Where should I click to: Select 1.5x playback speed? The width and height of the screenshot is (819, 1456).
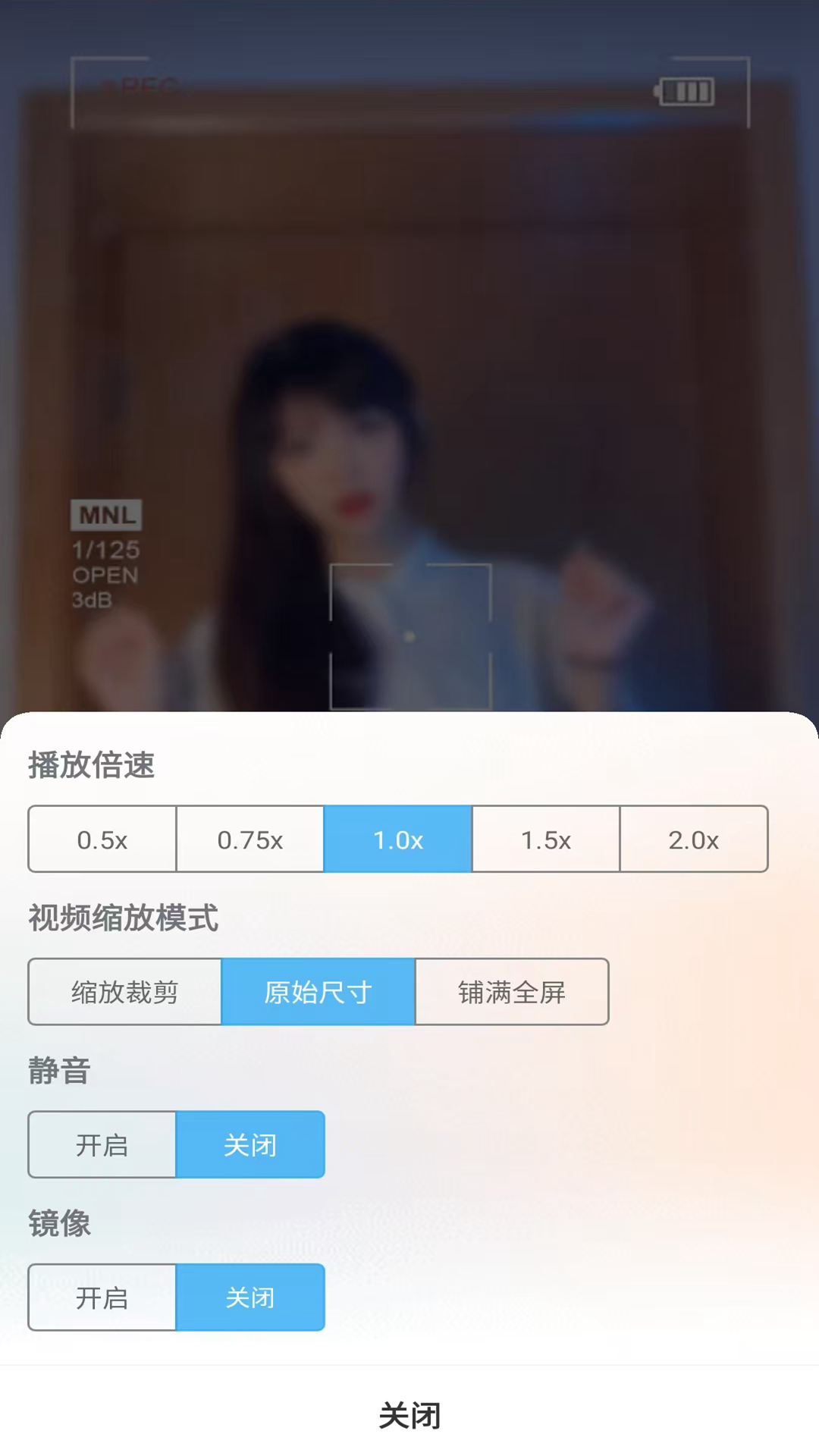click(546, 839)
